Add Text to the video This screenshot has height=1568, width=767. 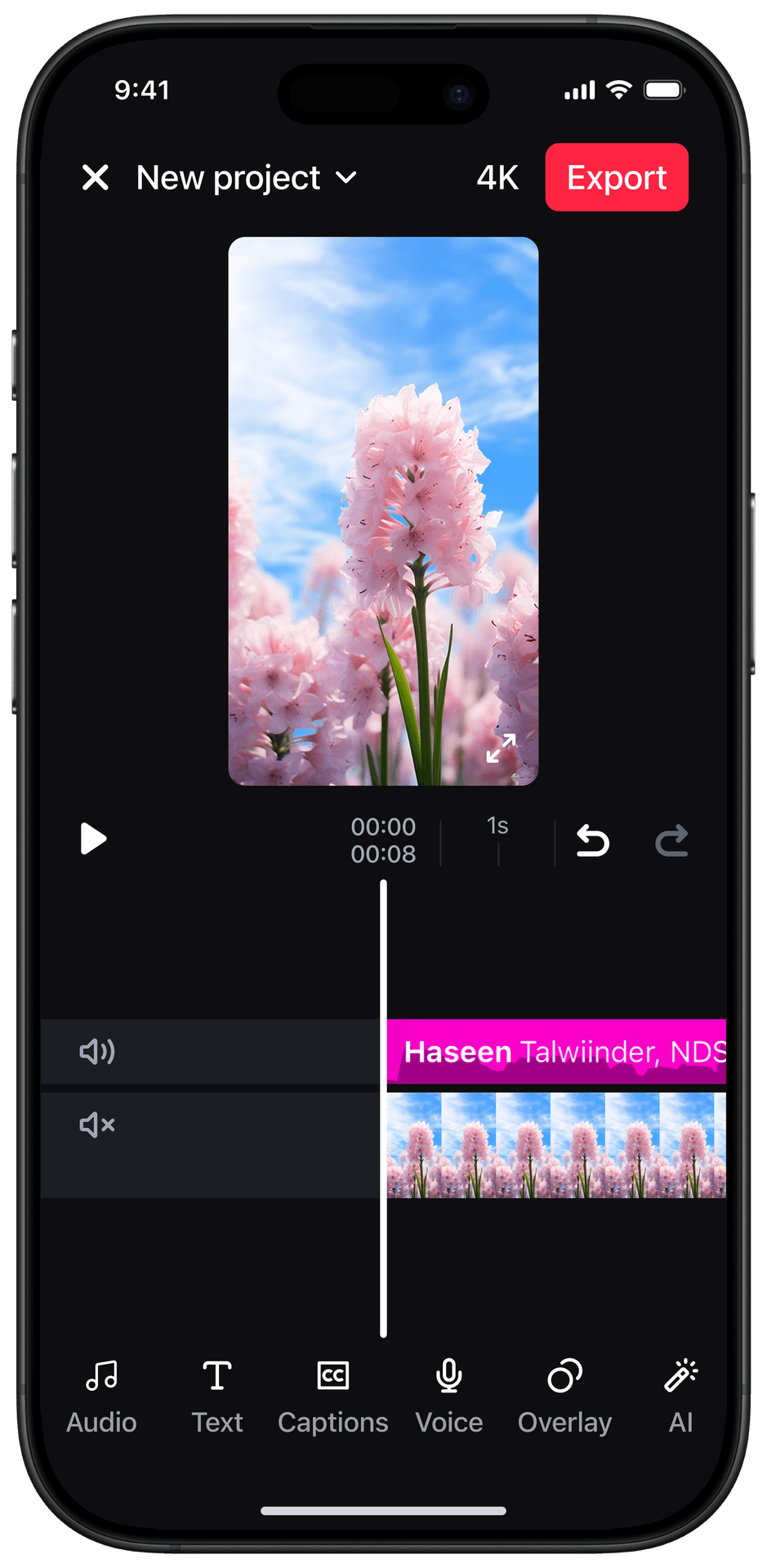(x=217, y=1397)
